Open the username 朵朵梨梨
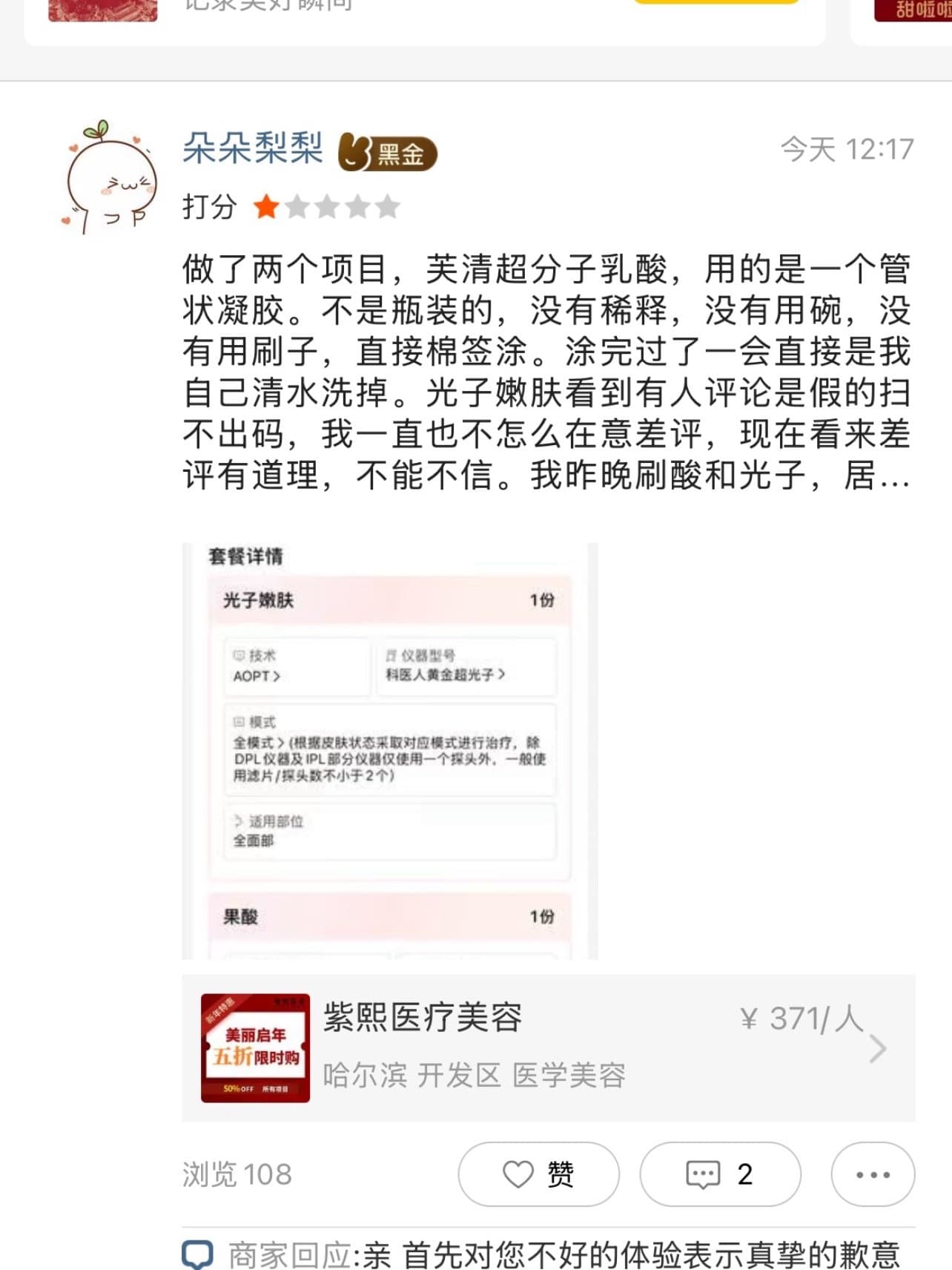The height and width of the screenshot is (1270, 952). click(253, 149)
